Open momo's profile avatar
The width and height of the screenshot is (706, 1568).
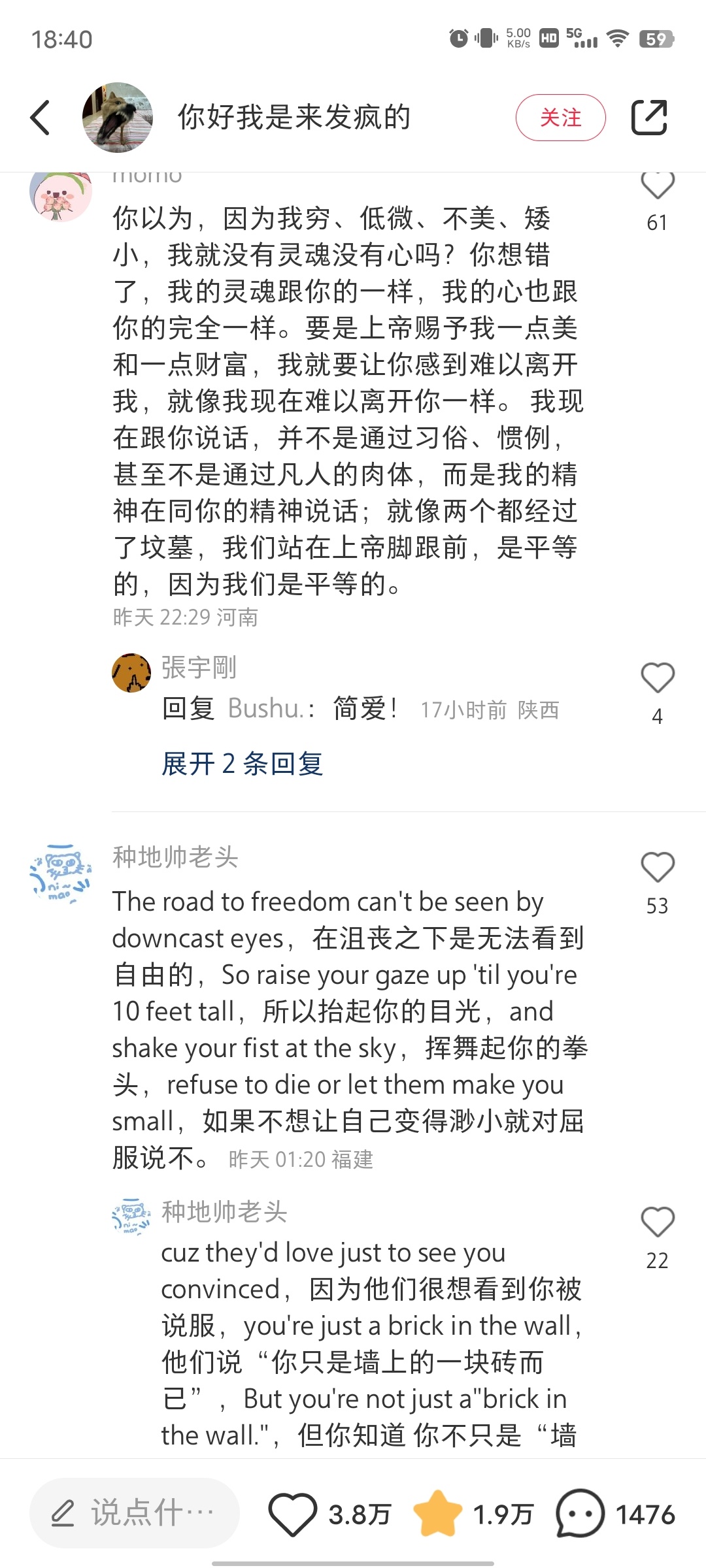point(61,193)
